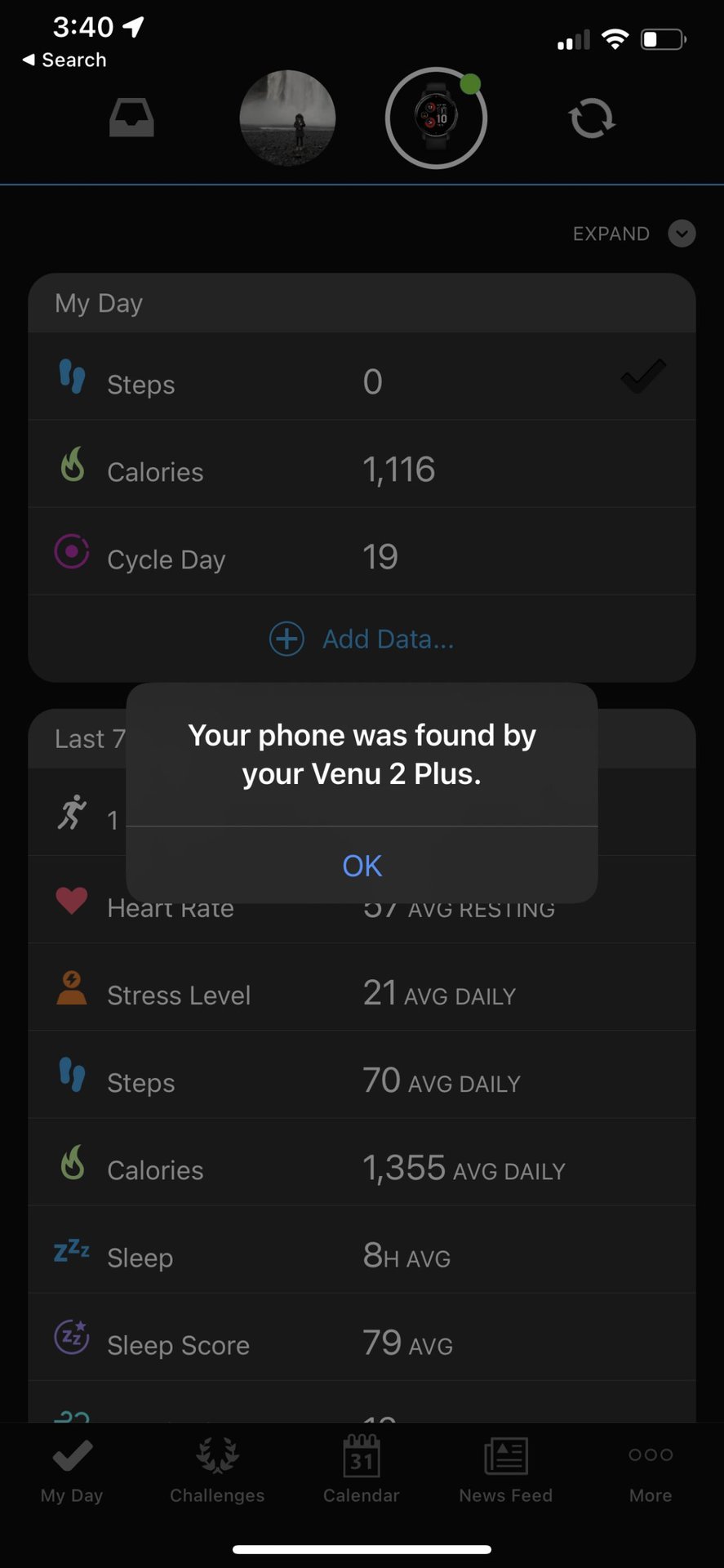
Task: Open the News Feed tab
Action: point(506,1471)
